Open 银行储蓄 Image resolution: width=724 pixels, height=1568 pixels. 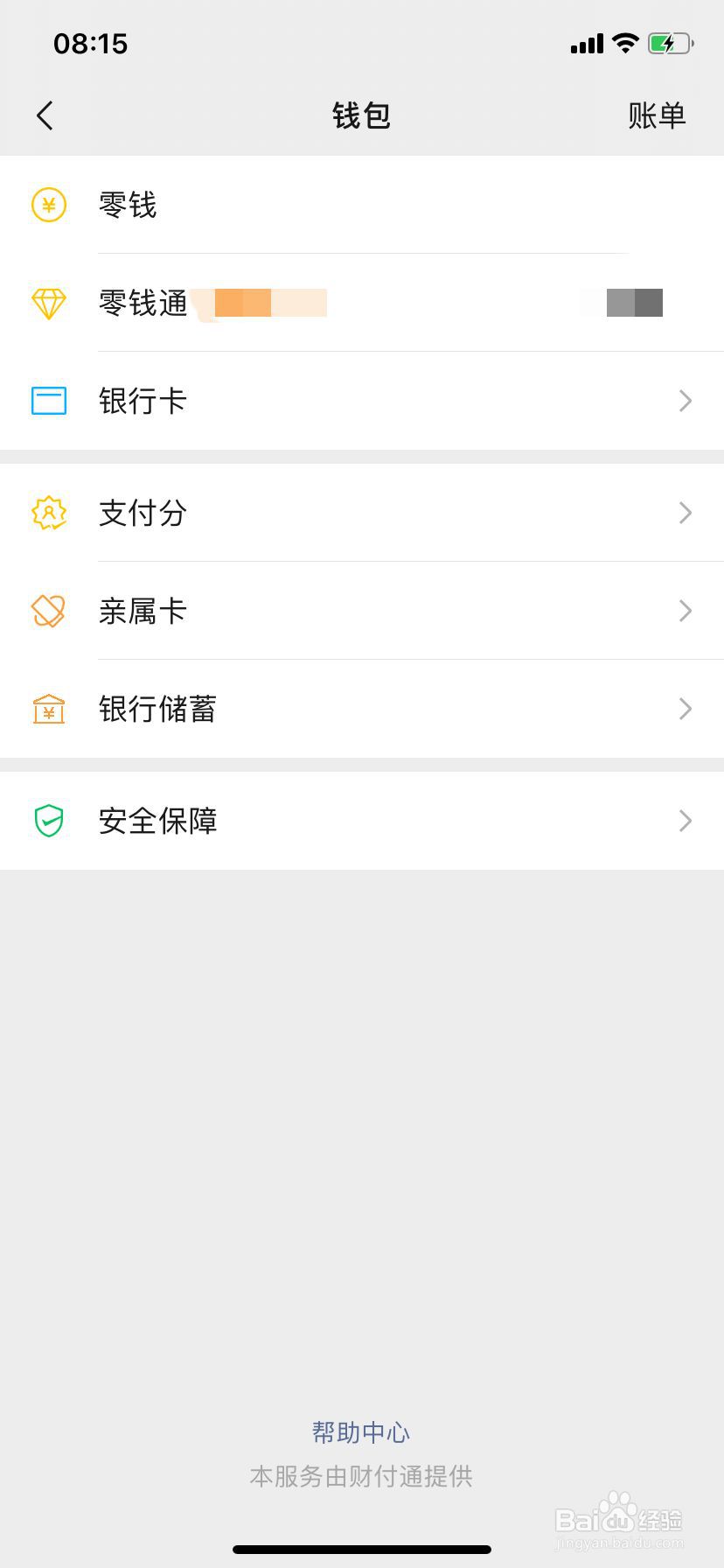pyautogui.click(x=362, y=709)
